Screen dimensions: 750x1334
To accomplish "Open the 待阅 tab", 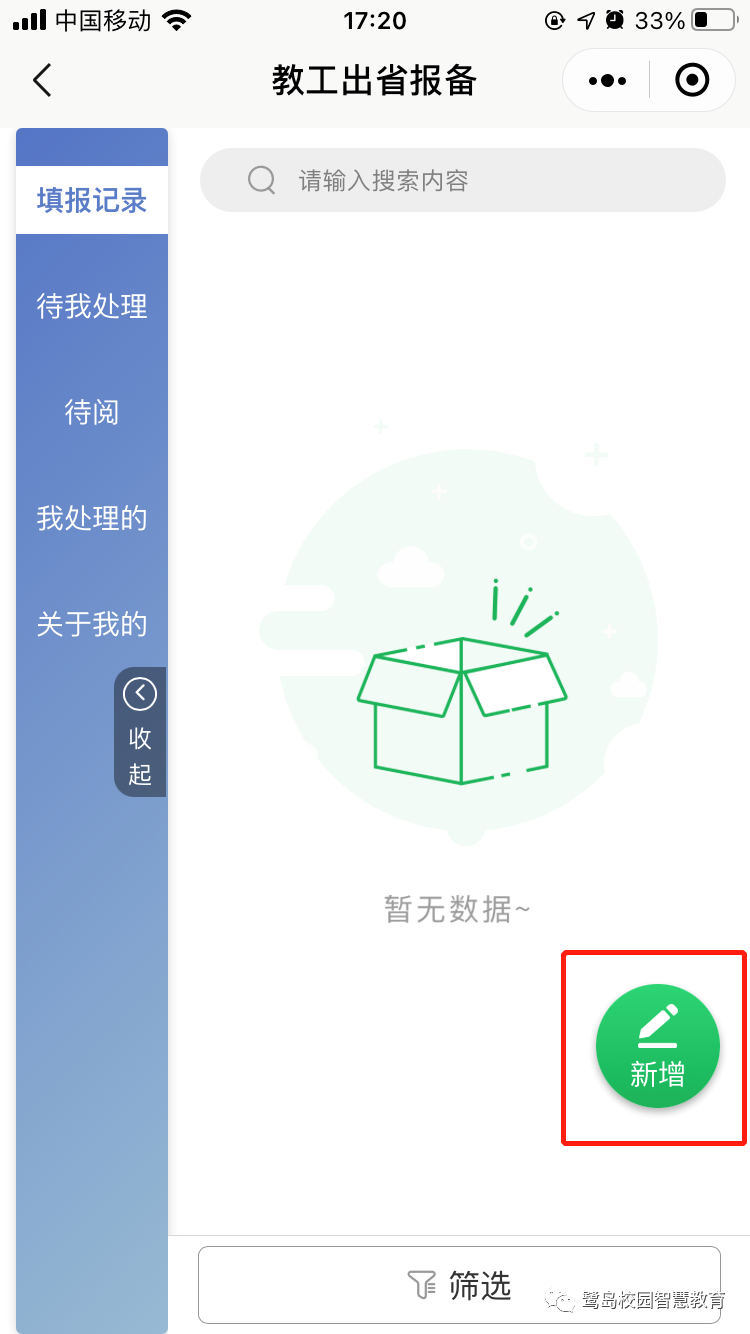I will coord(92,412).
